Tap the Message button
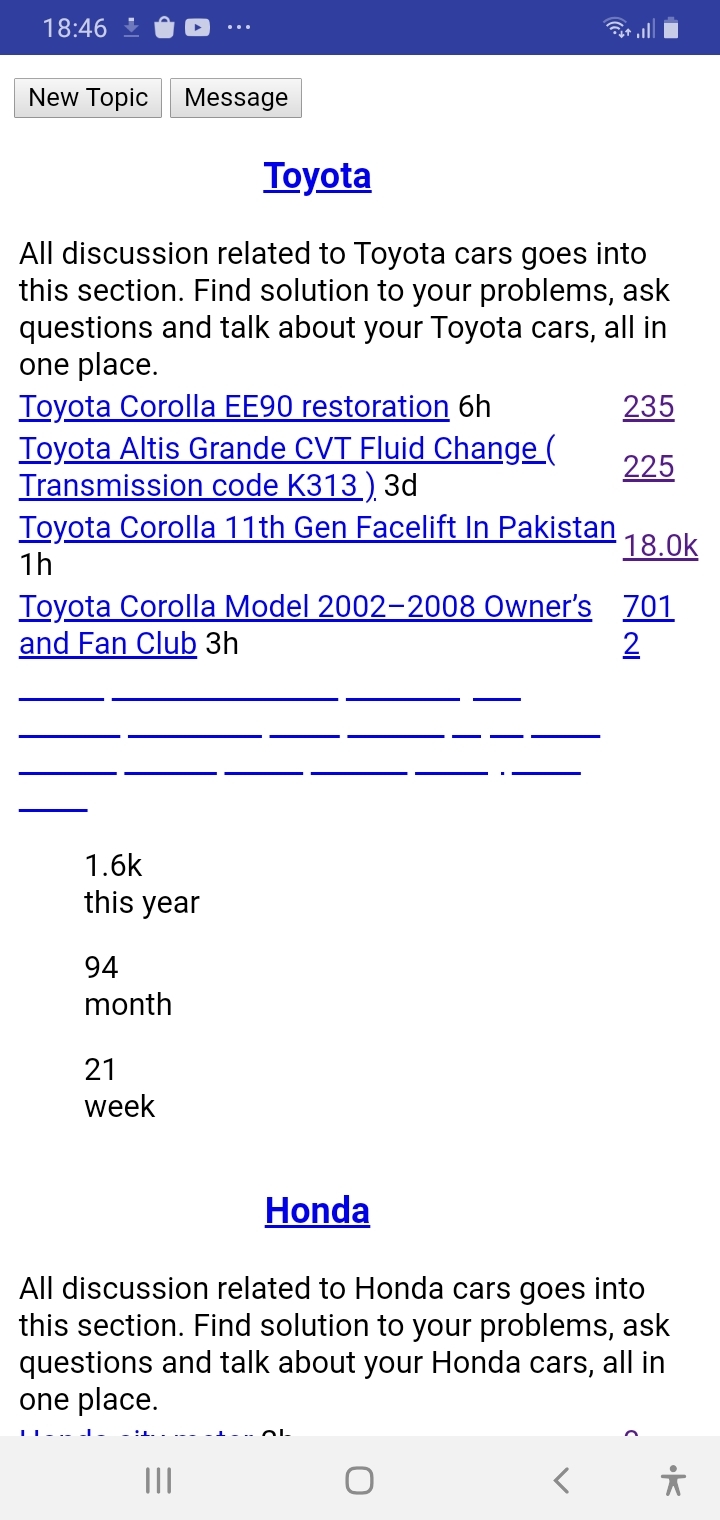This screenshot has width=720, height=1520. point(236,98)
